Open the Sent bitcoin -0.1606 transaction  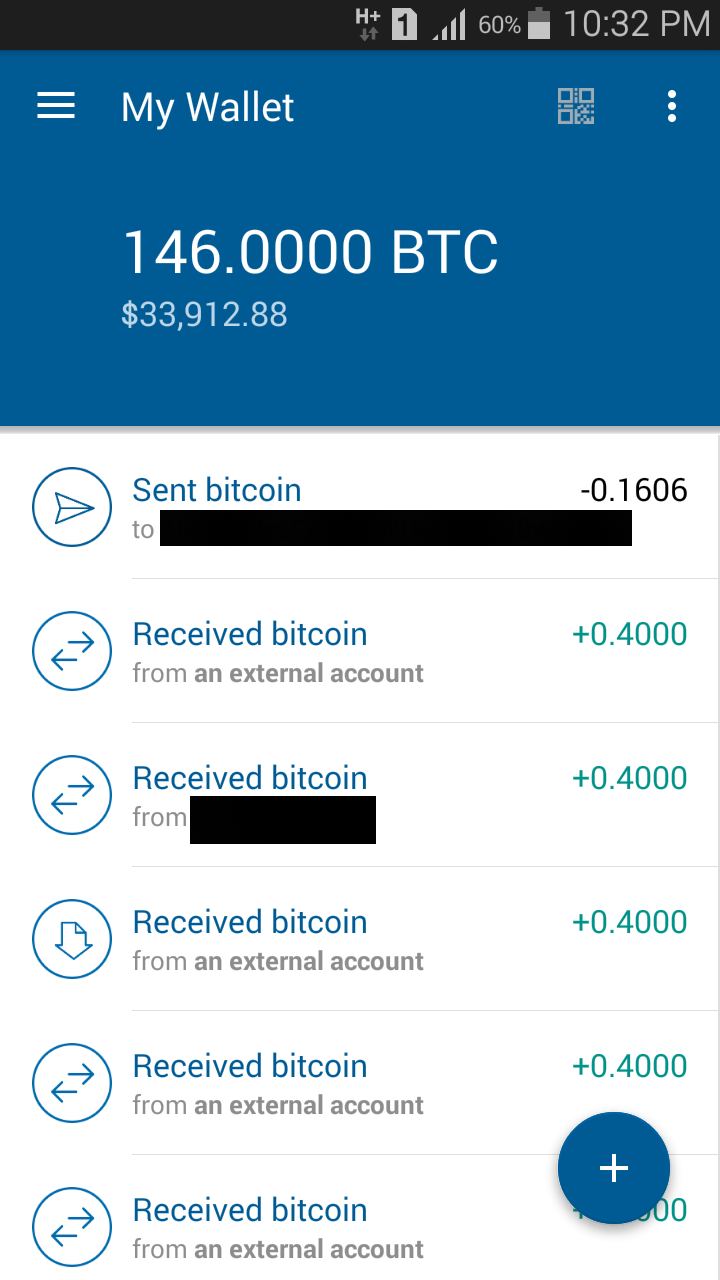tap(360, 507)
